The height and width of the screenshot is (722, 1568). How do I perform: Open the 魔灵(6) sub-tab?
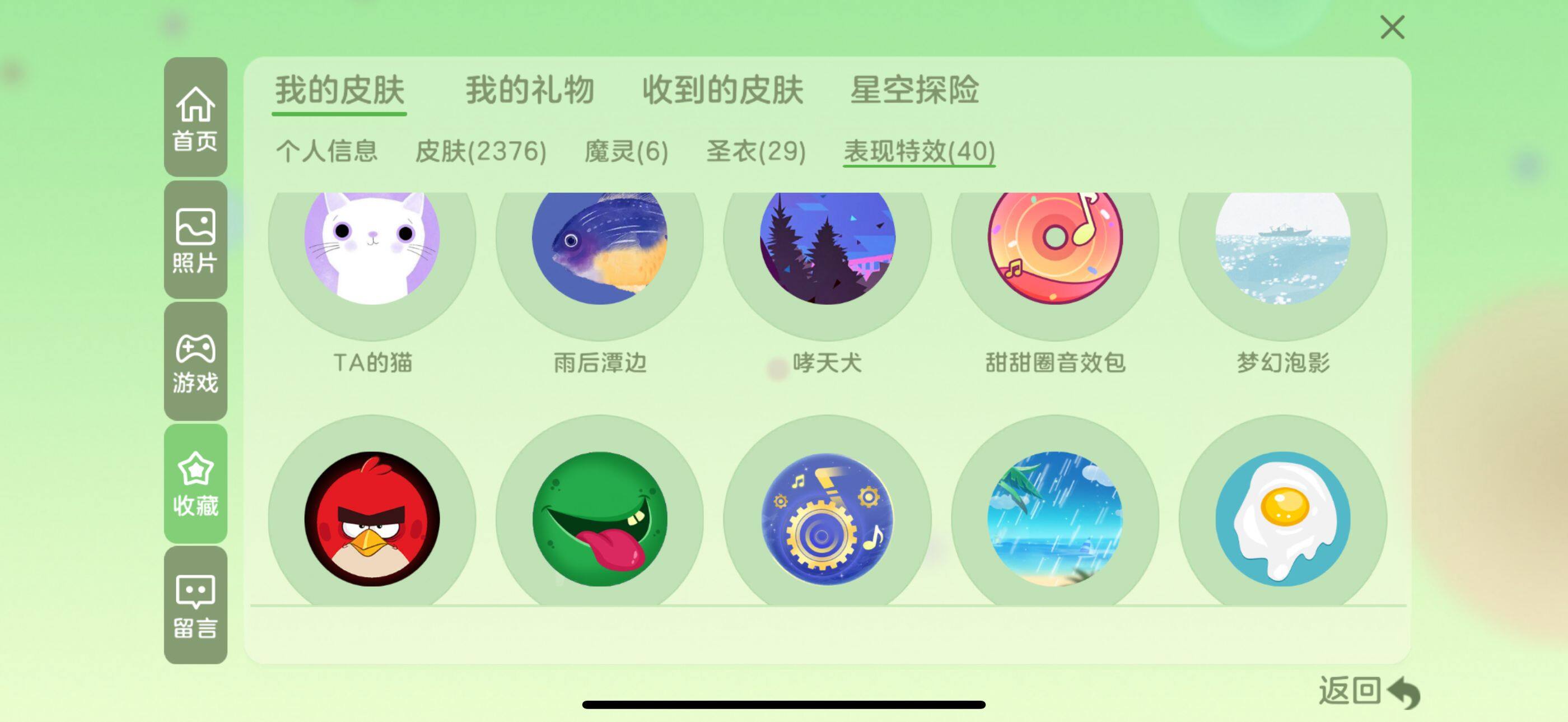[626, 151]
